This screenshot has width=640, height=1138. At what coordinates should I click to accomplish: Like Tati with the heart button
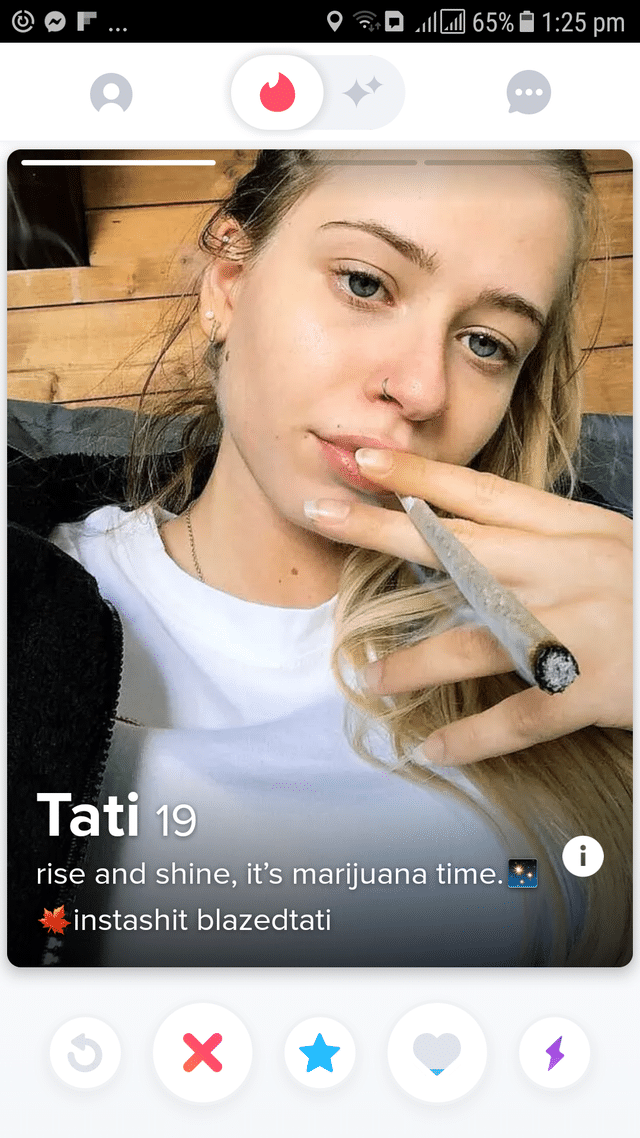pyautogui.click(x=437, y=1052)
